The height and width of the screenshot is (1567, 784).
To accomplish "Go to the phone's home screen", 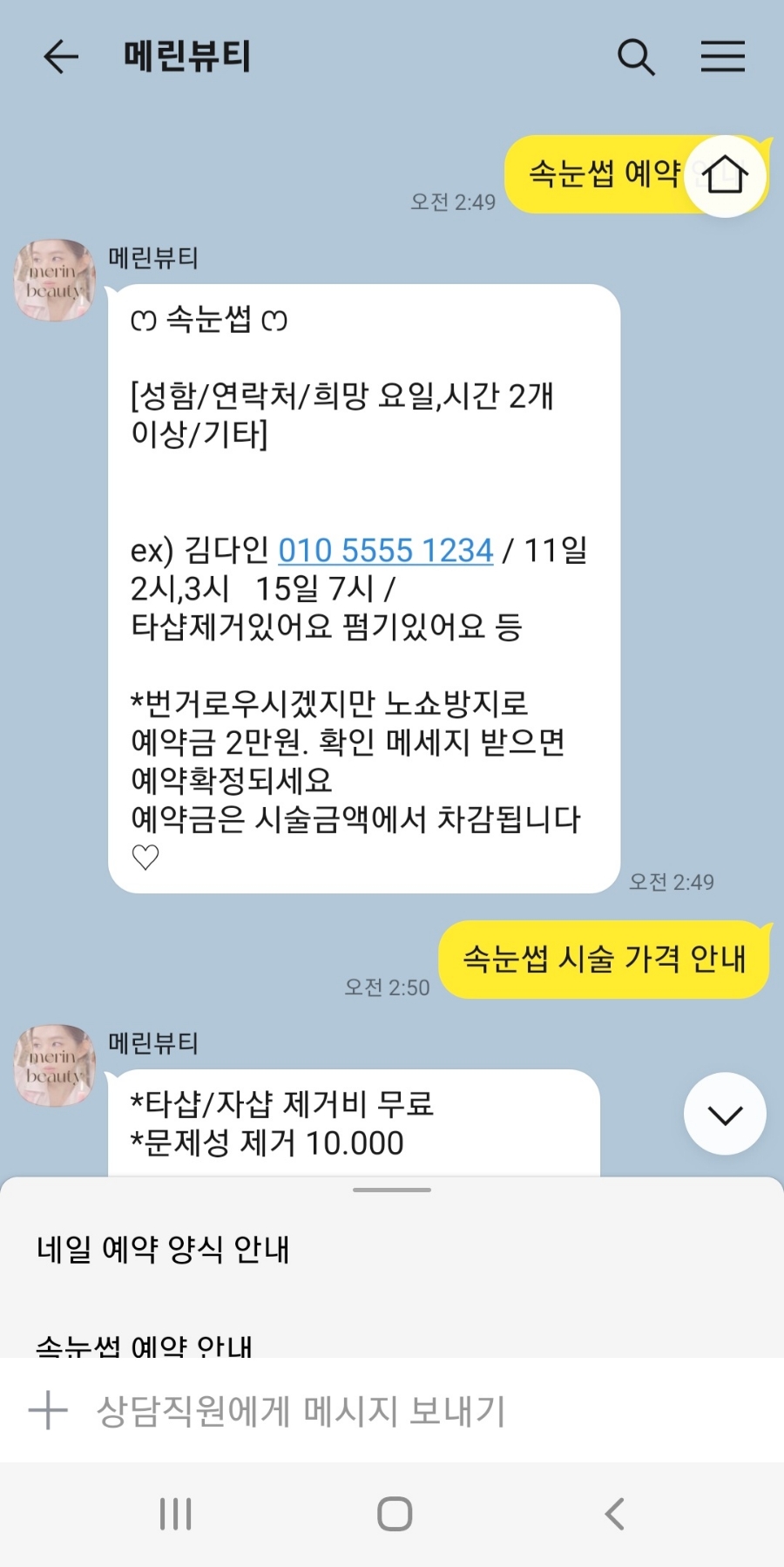I will (394, 1514).
